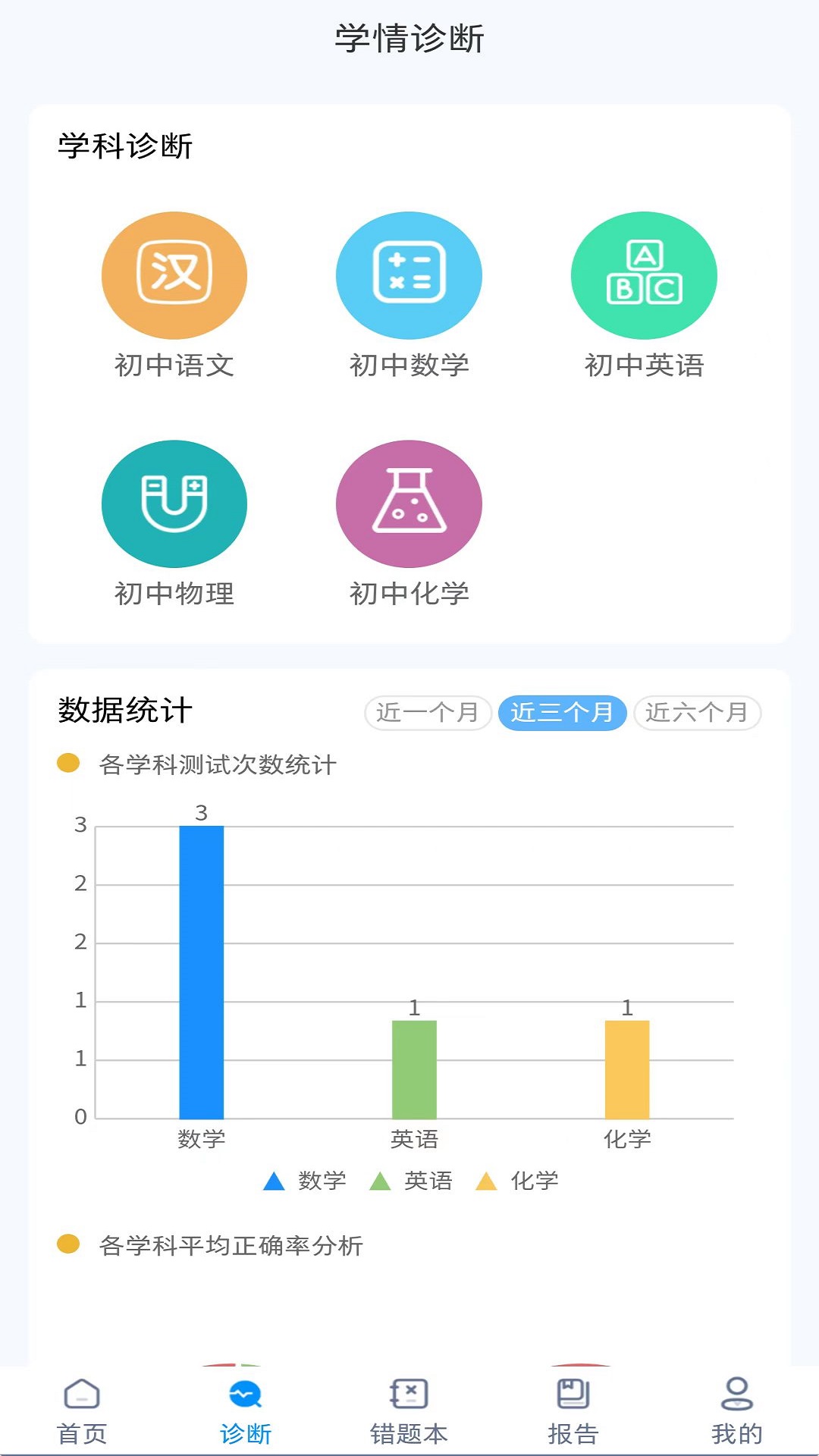Enable the 近三个月 filter option

click(x=561, y=711)
